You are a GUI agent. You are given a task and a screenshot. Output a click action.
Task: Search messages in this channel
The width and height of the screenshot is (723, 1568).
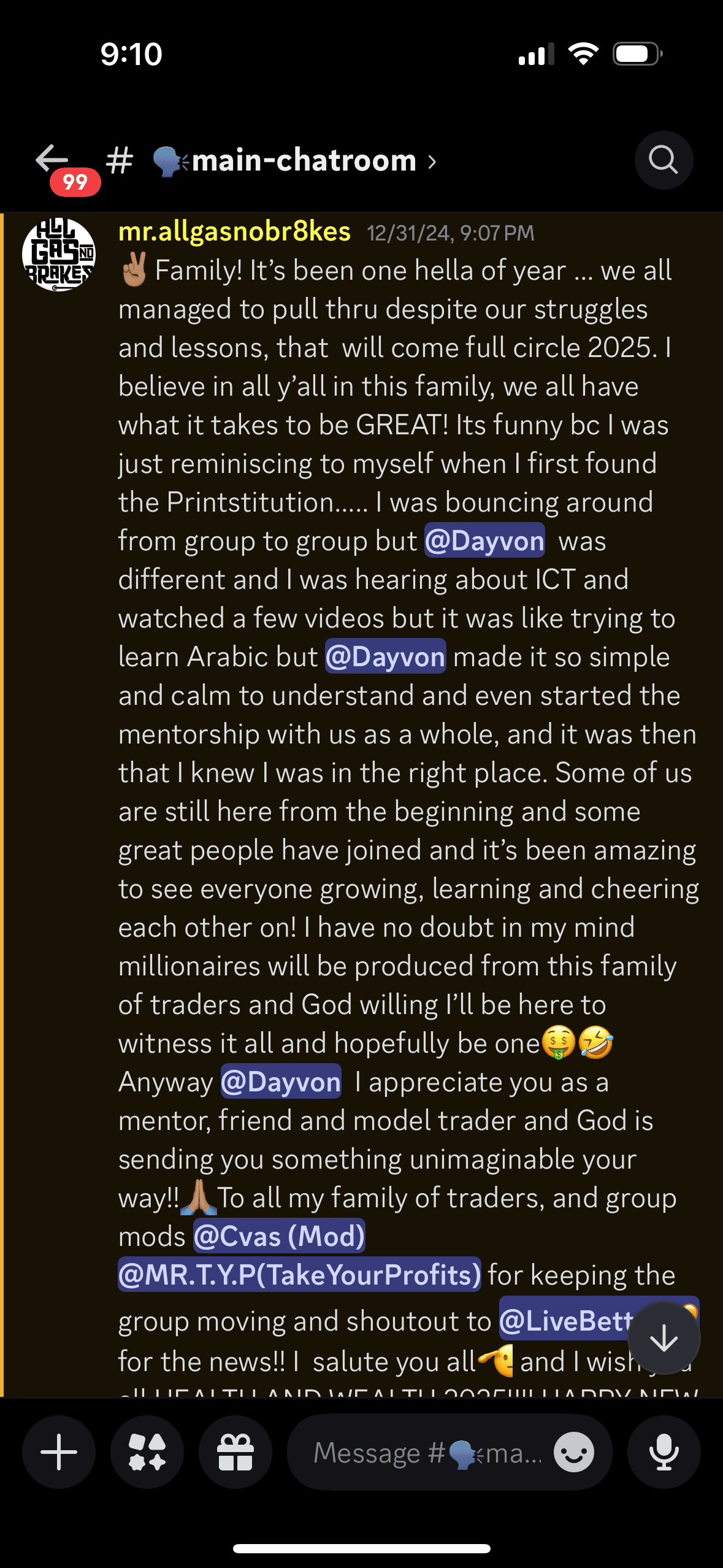pyautogui.click(x=663, y=160)
